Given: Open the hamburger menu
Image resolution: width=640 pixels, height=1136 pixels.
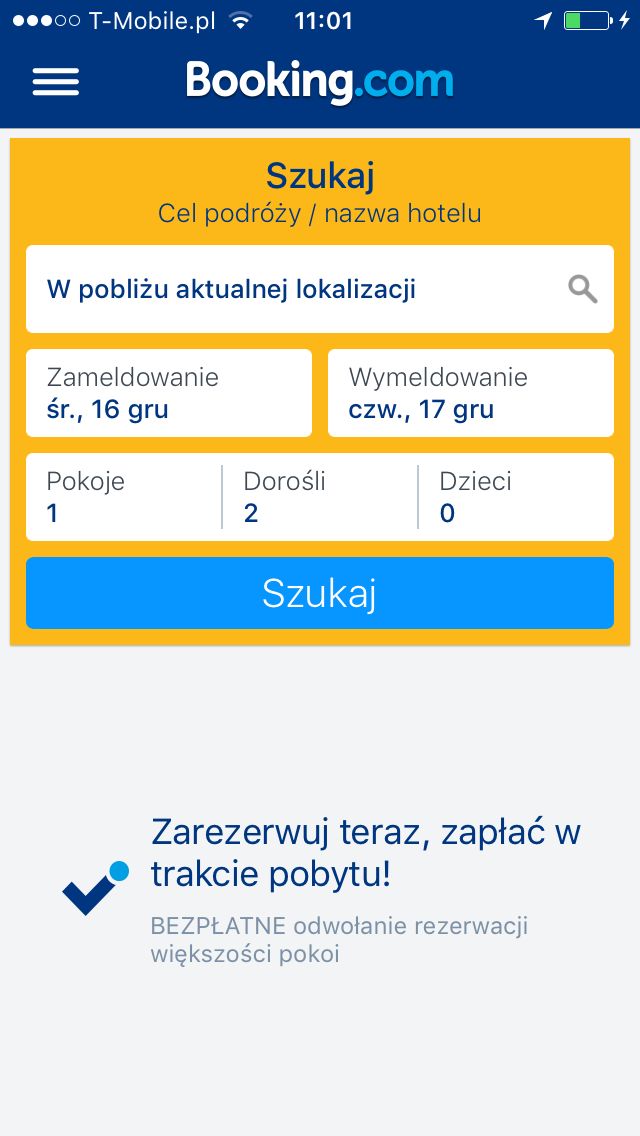Looking at the screenshot, I should click(56, 81).
